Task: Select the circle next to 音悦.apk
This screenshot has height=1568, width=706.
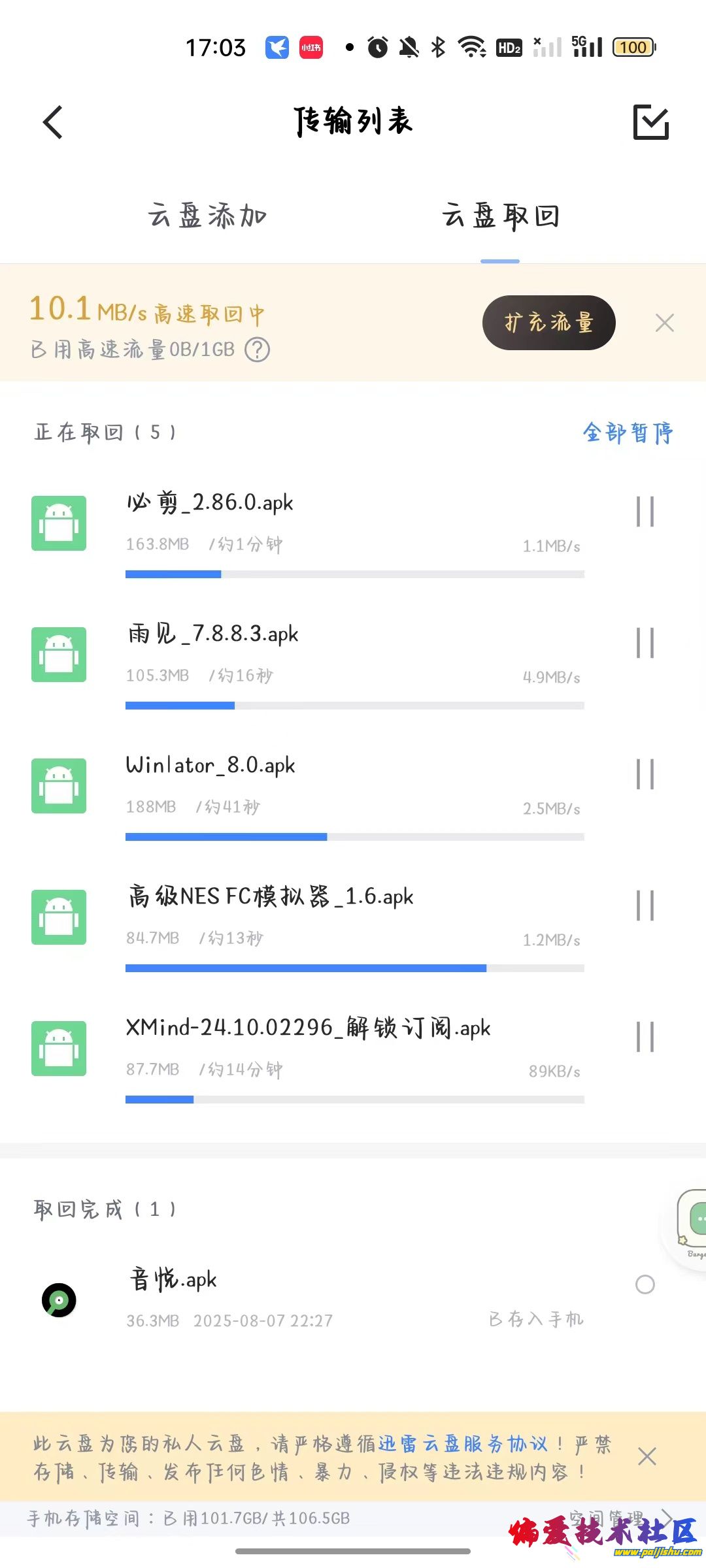Action: tap(646, 1284)
